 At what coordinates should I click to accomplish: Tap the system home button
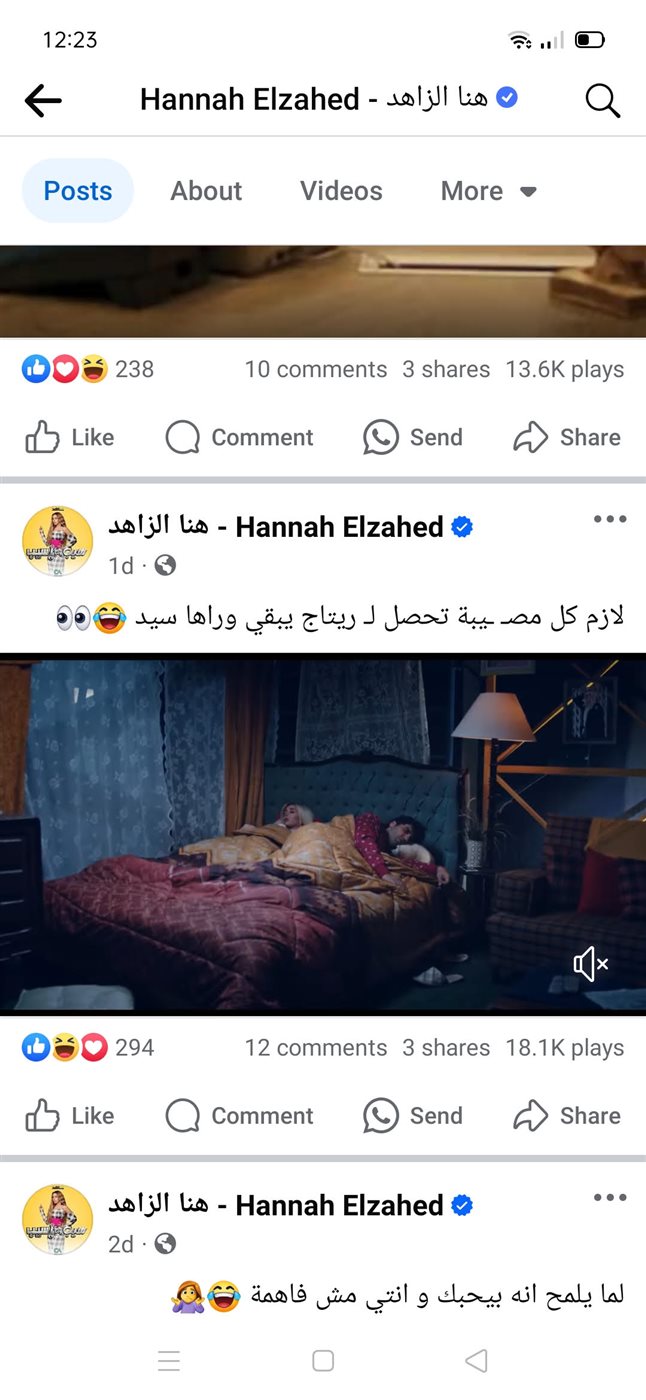click(323, 1360)
